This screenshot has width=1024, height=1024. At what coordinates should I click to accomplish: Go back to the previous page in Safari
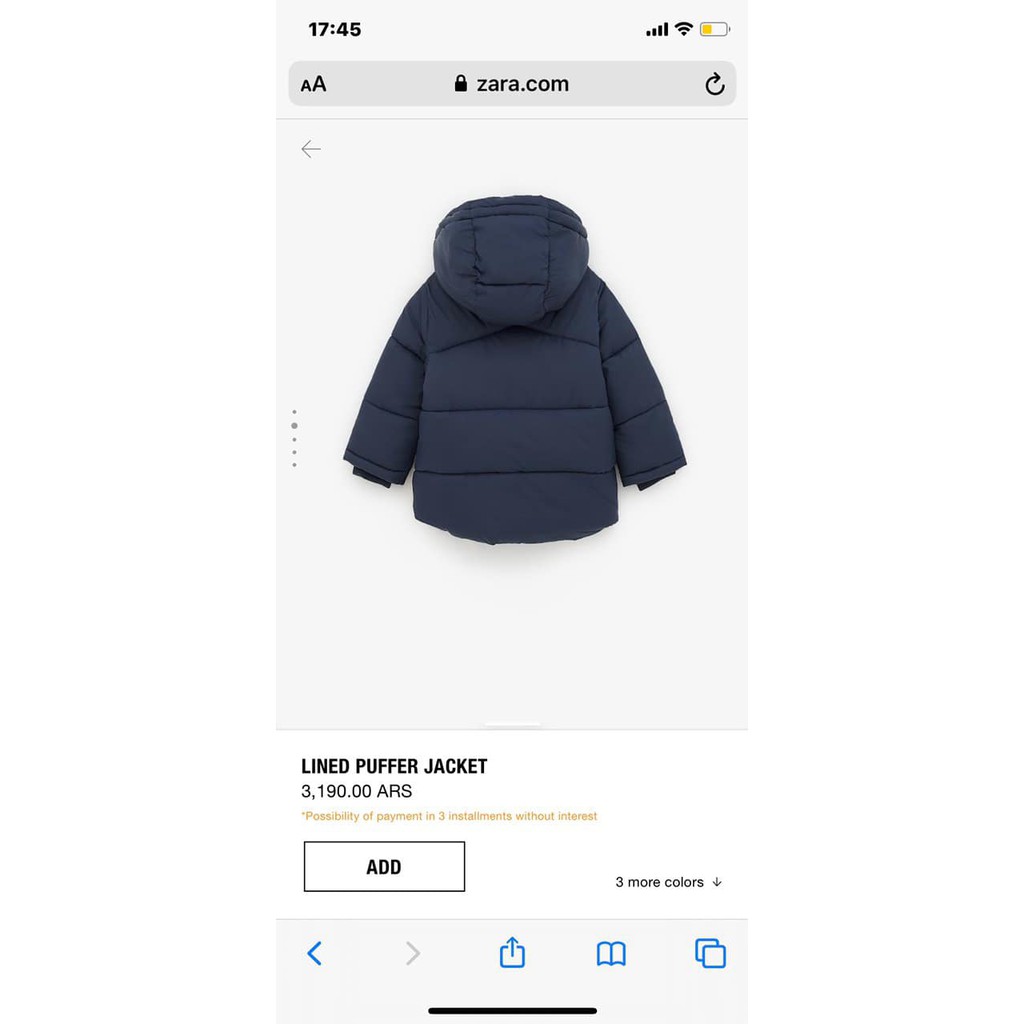314,953
